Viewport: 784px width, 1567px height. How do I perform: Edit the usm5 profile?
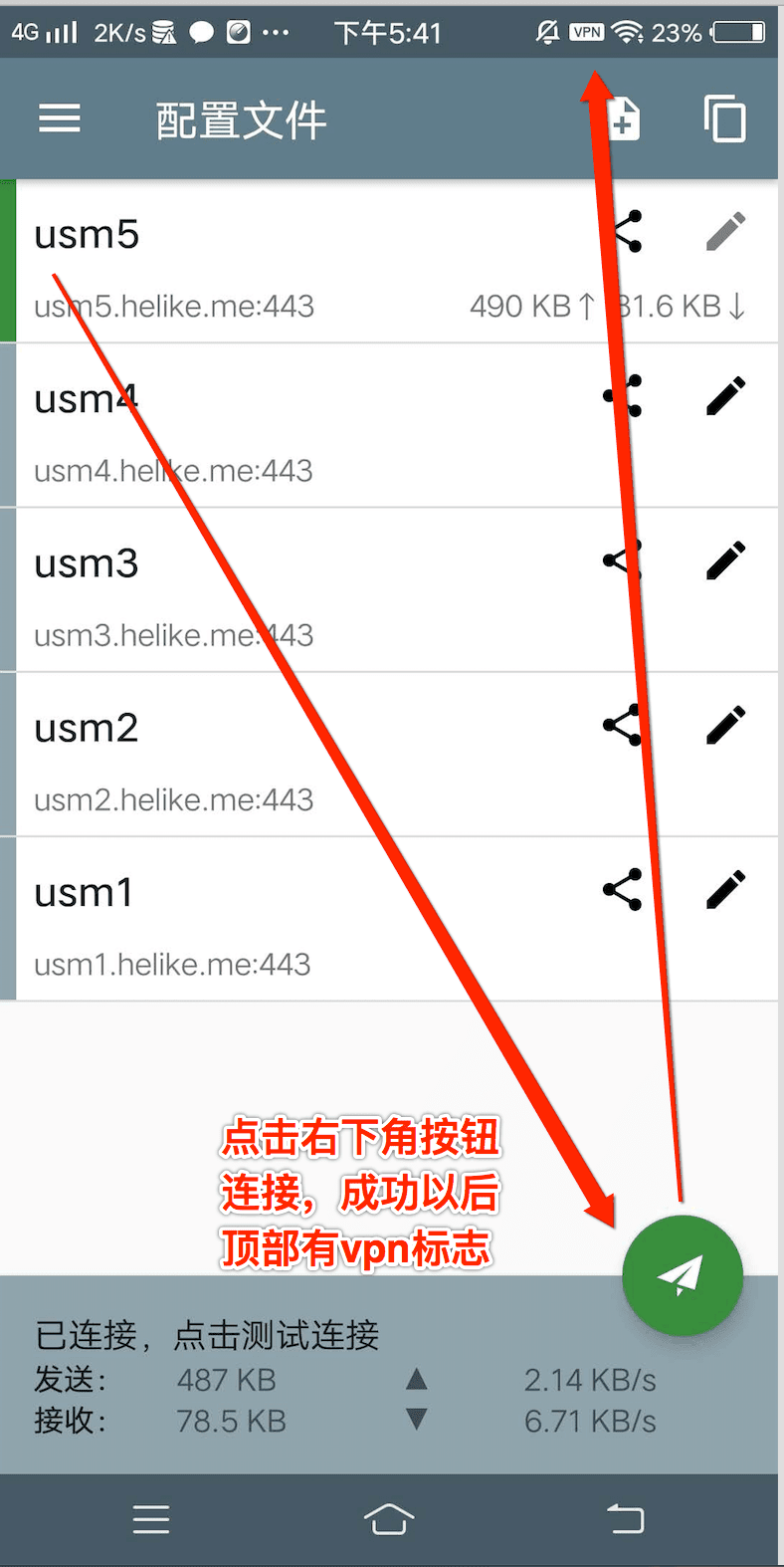[x=725, y=231]
